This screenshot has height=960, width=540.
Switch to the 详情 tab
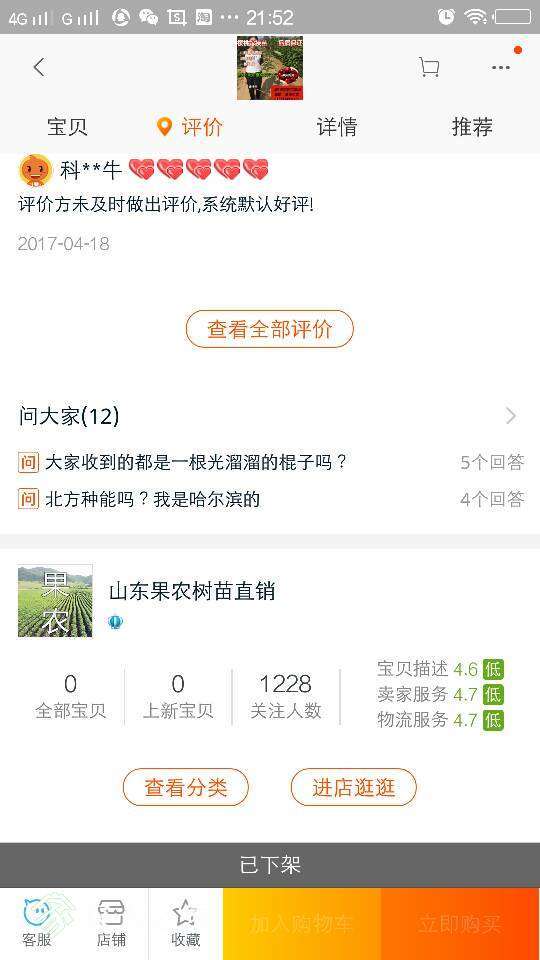[x=337, y=127]
